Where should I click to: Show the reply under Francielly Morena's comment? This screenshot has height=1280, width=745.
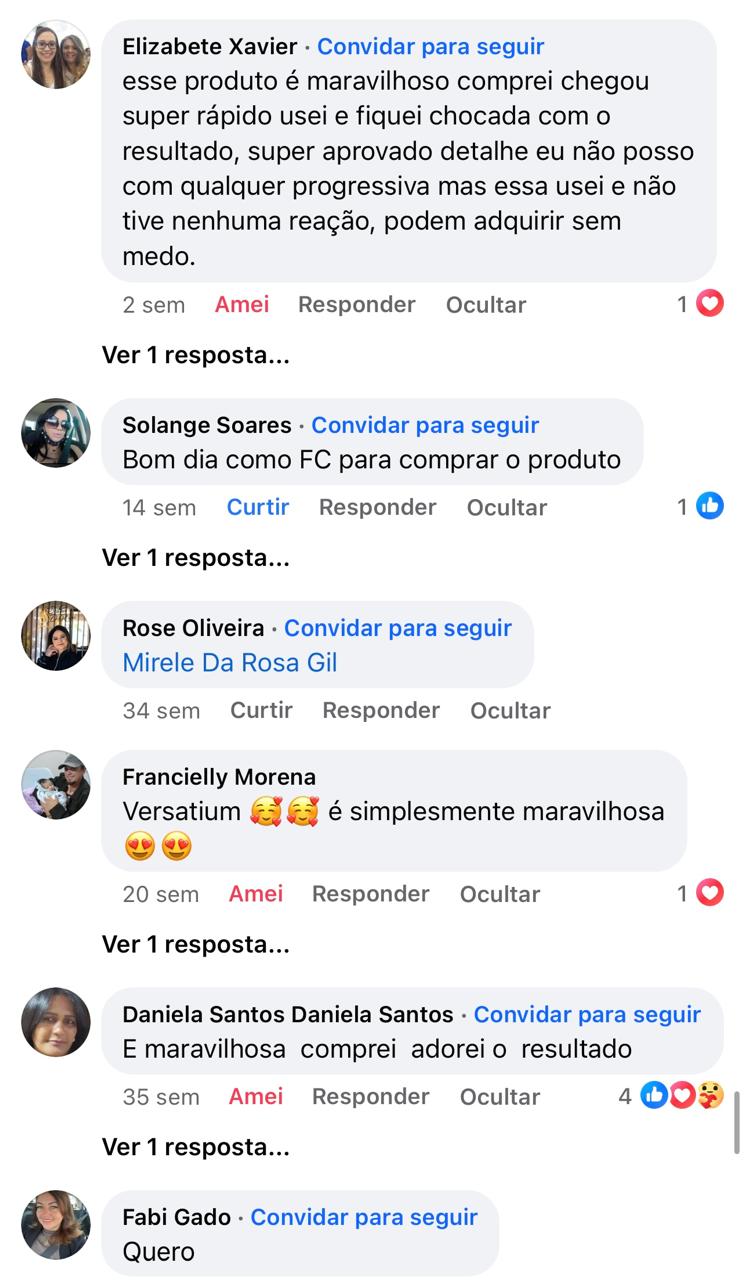pyautogui.click(x=195, y=944)
